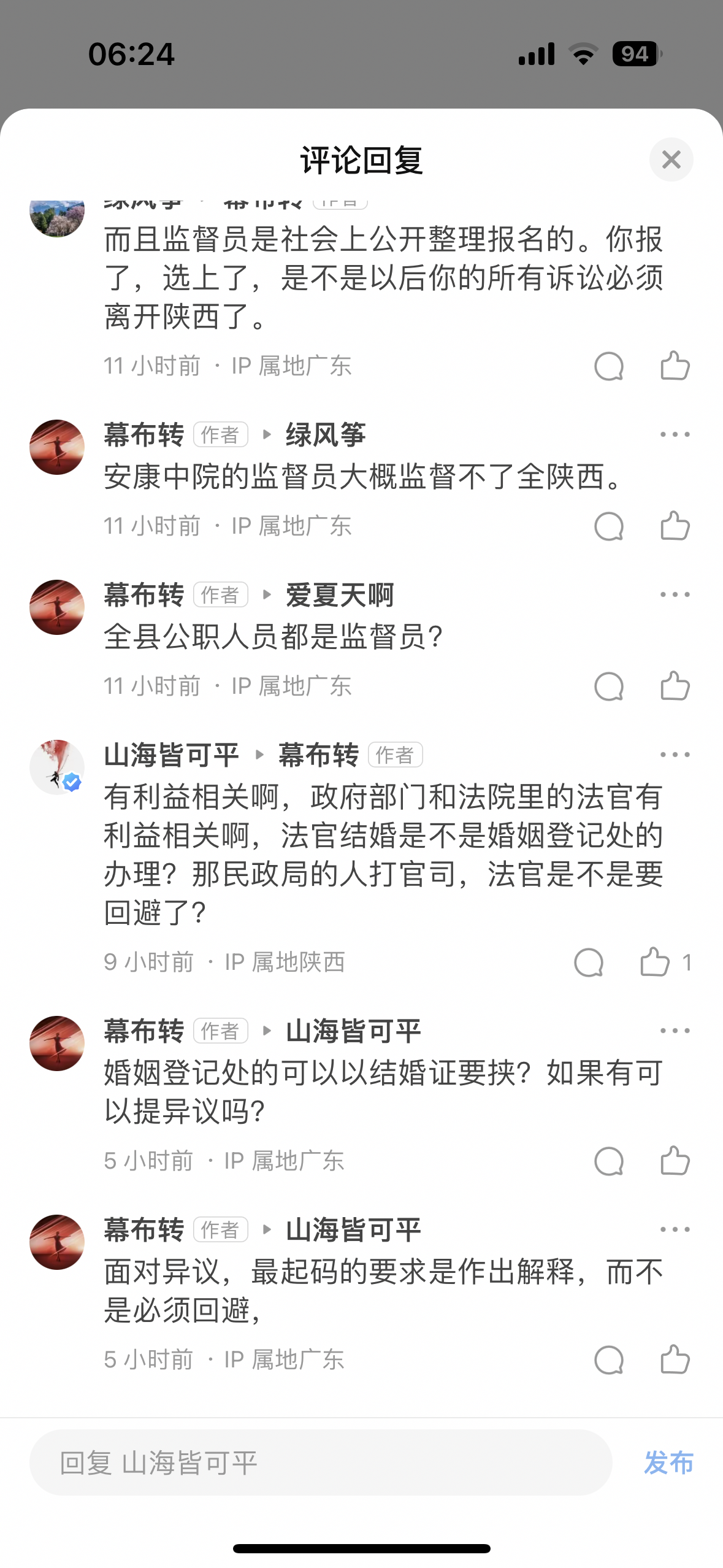
Task: Close the 评论回复 panel
Action: [671, 159]
